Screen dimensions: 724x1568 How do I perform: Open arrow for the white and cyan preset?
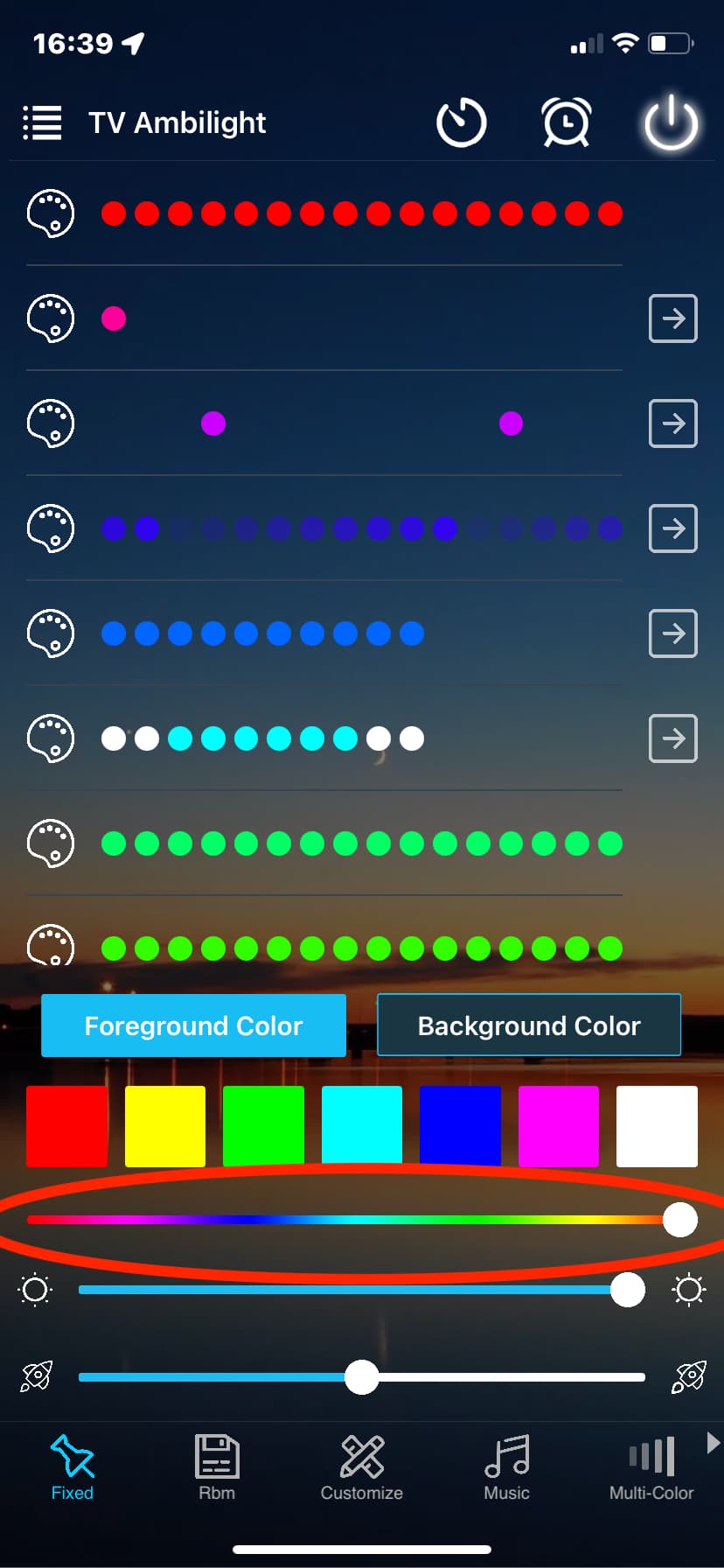[672, 738]
